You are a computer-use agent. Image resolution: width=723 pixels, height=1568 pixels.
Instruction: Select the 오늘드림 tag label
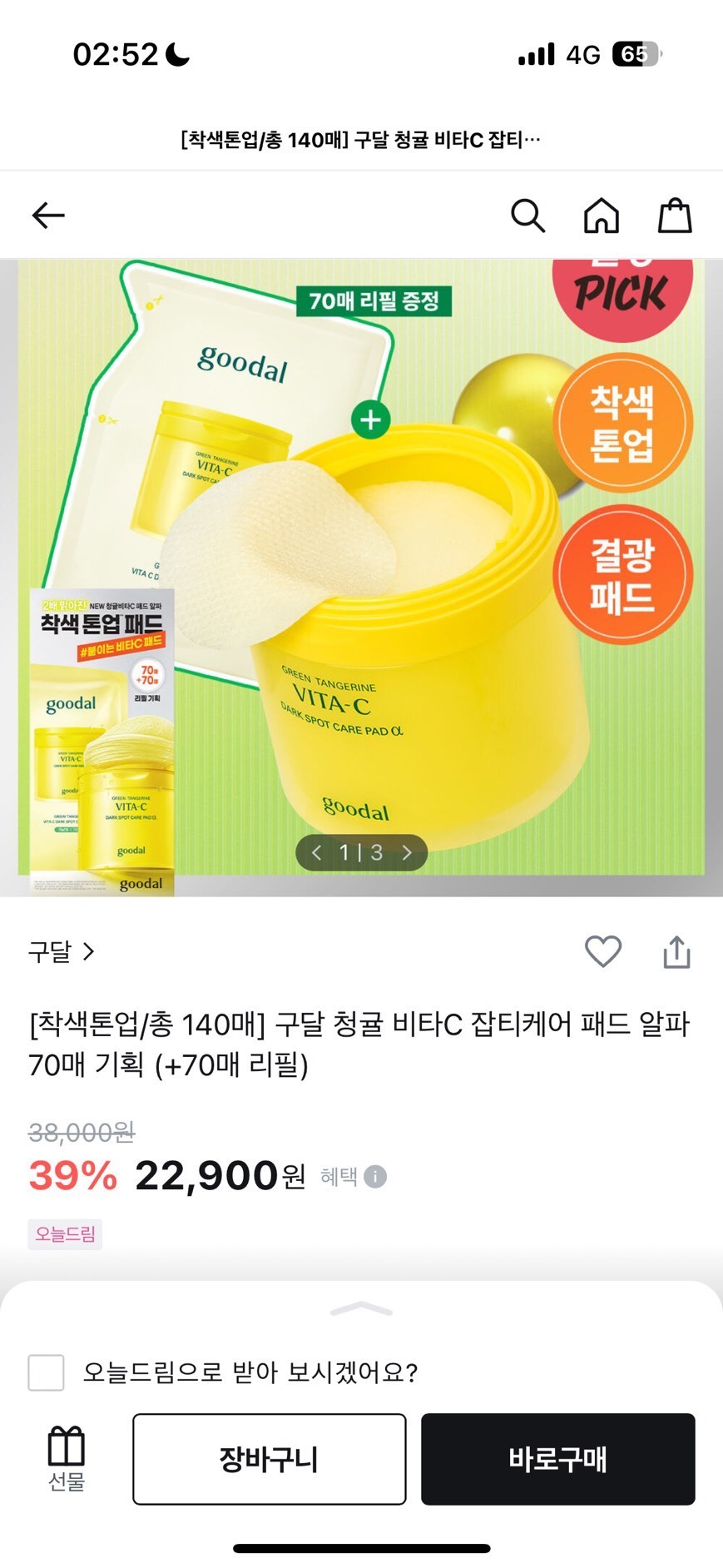[65, 1235]
